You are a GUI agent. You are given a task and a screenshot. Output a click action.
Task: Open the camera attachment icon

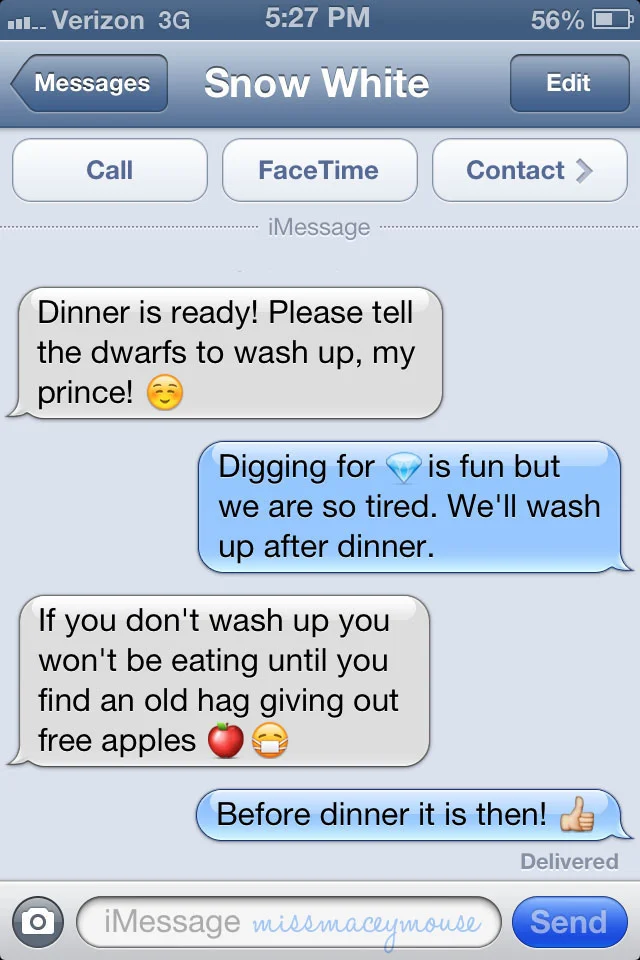pyautogui.click(x=38, y=922)
